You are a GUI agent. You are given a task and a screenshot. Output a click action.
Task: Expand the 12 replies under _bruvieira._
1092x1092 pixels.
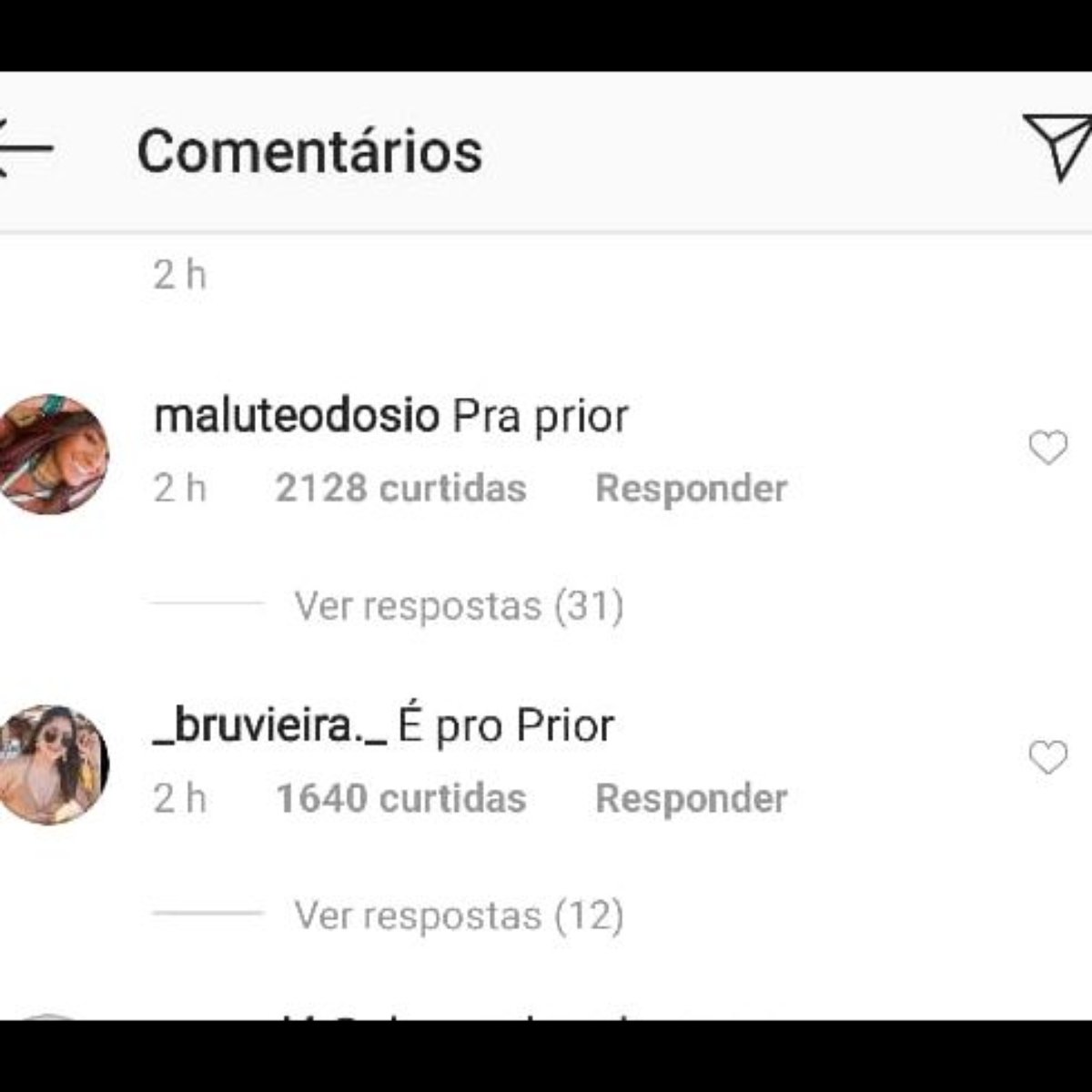click(459, 915)
